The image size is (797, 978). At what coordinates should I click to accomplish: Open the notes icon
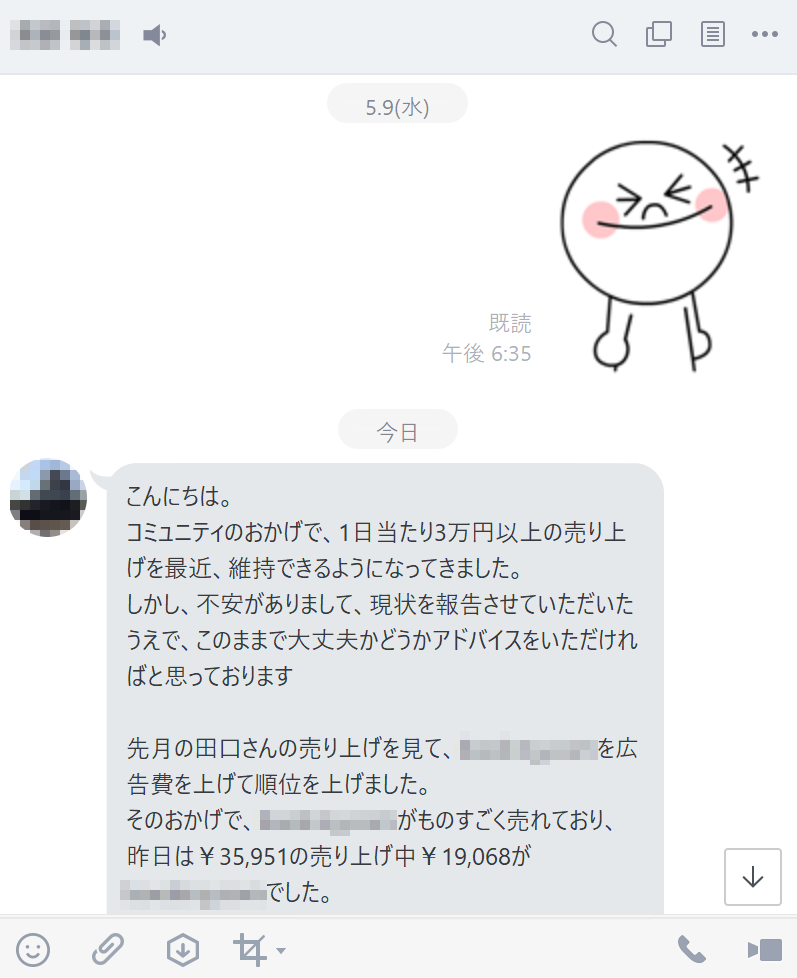[x=712, y=35]
